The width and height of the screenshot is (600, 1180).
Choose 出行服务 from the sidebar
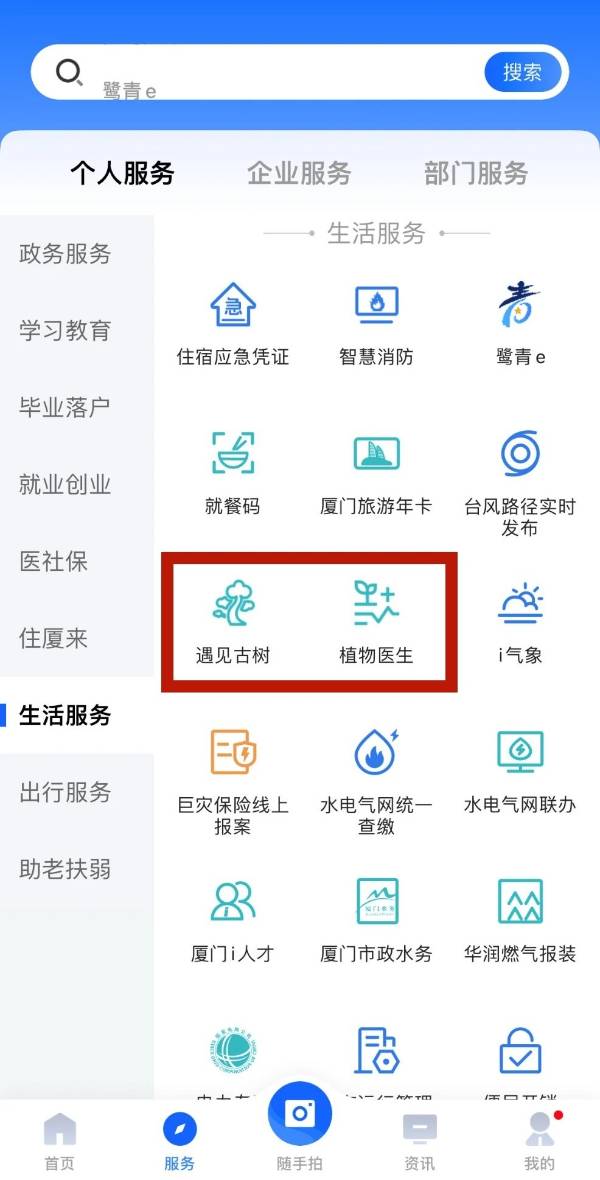pos(65,793)
